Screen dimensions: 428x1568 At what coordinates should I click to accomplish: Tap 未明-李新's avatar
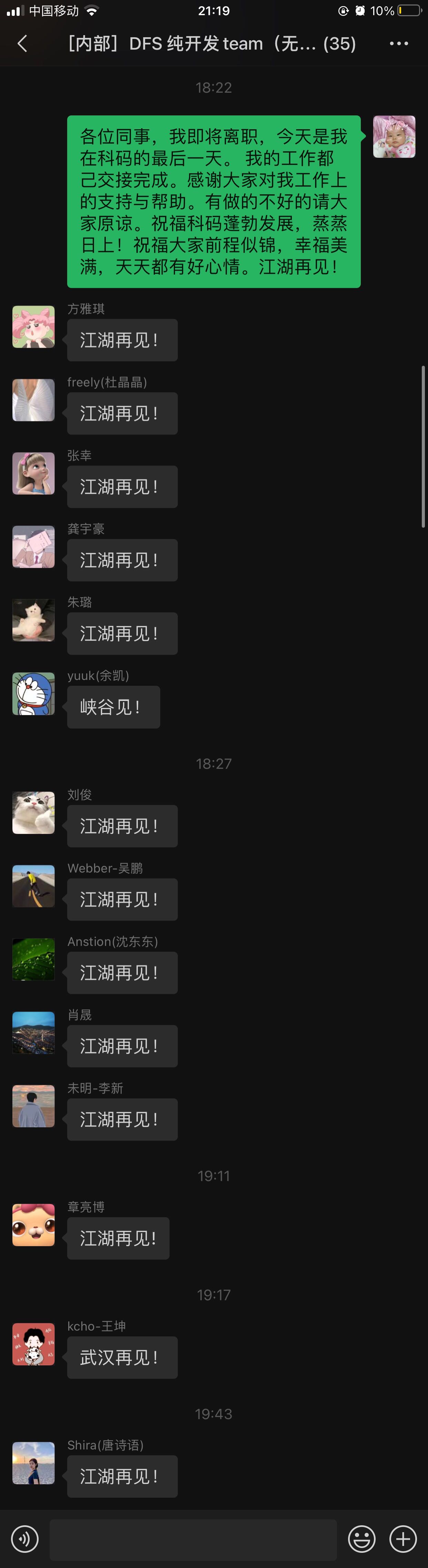tap(33, 1106)
